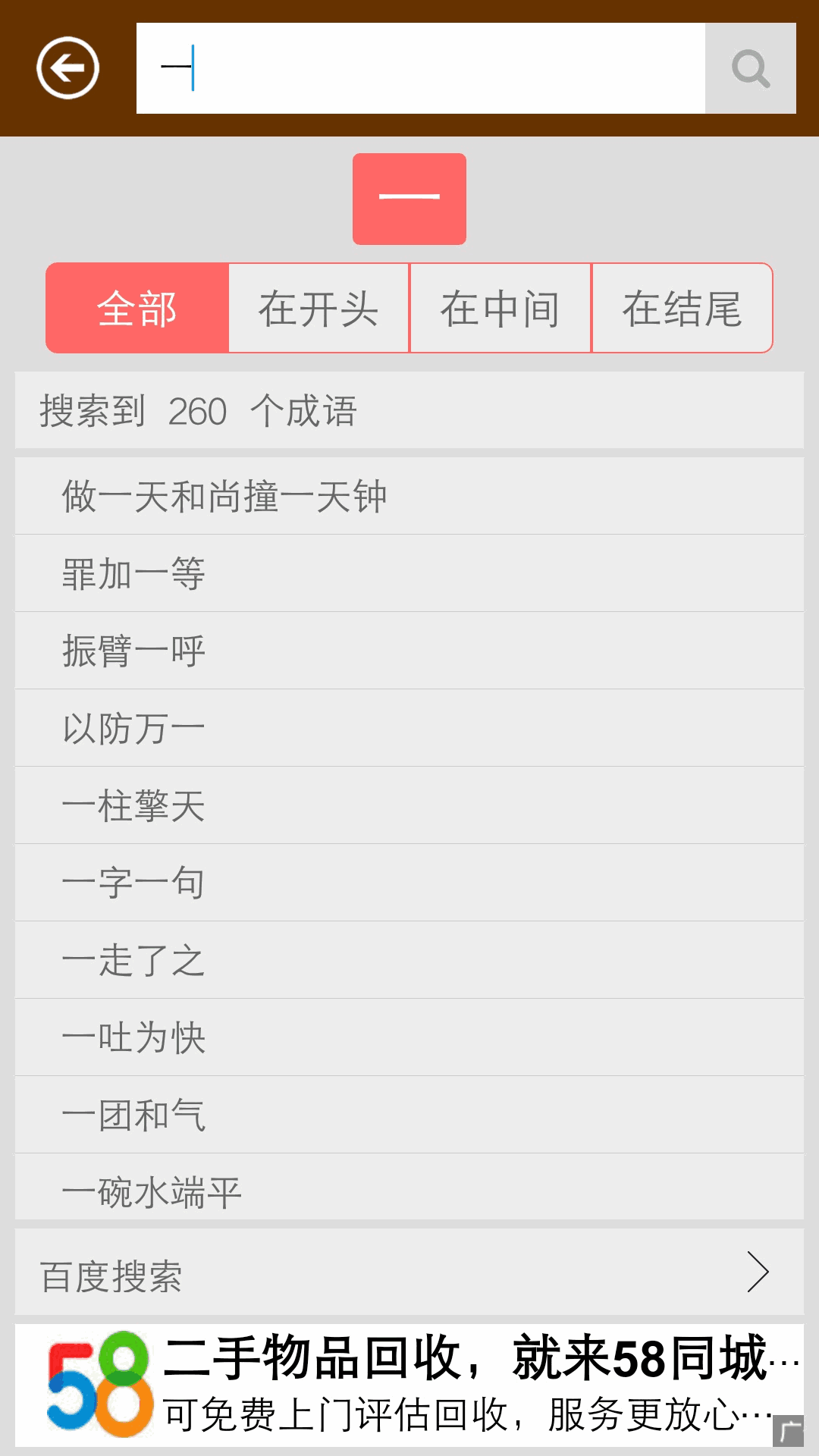Select the 在中间 filter tab

(500, 308)
